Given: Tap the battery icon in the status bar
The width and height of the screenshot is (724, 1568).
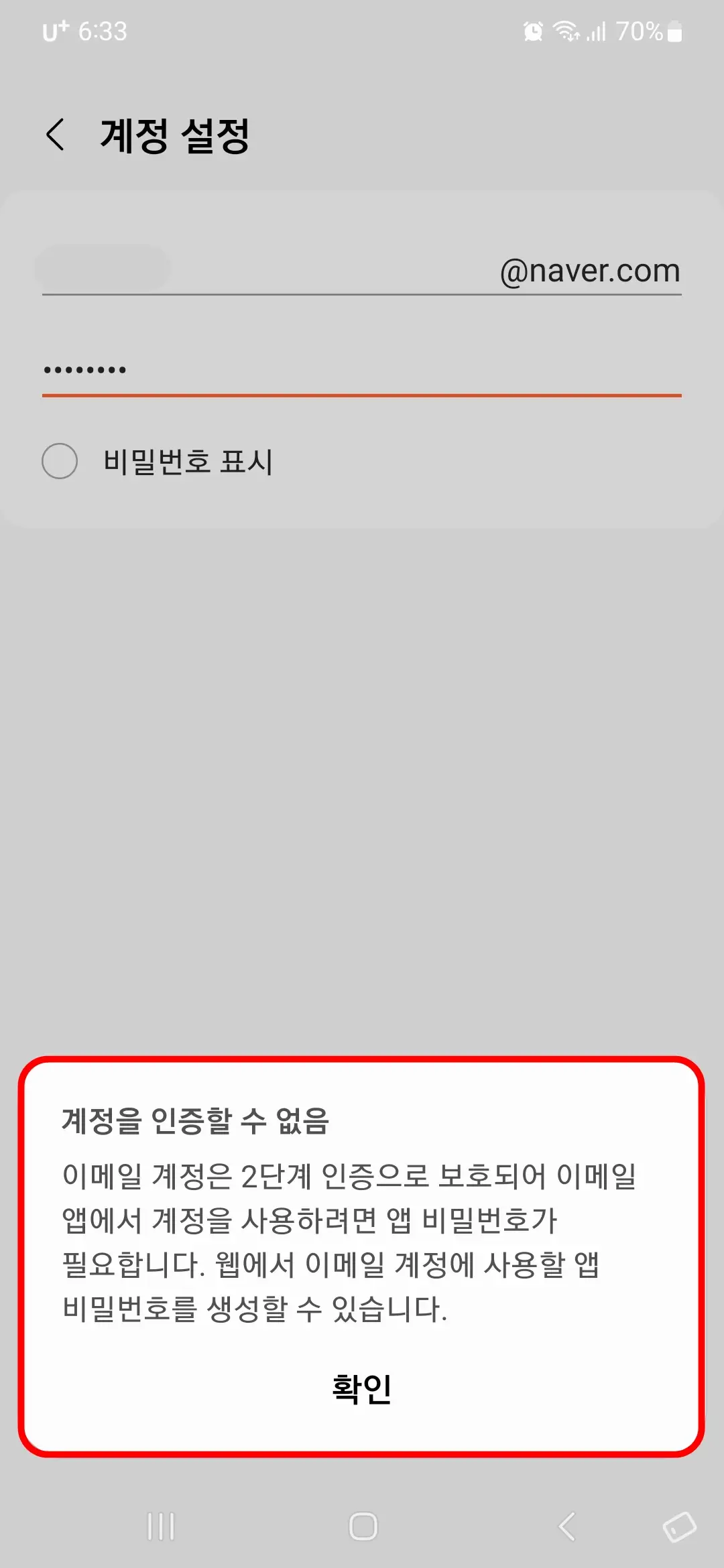Looking at the screenshot, I should tap(674, 31).
